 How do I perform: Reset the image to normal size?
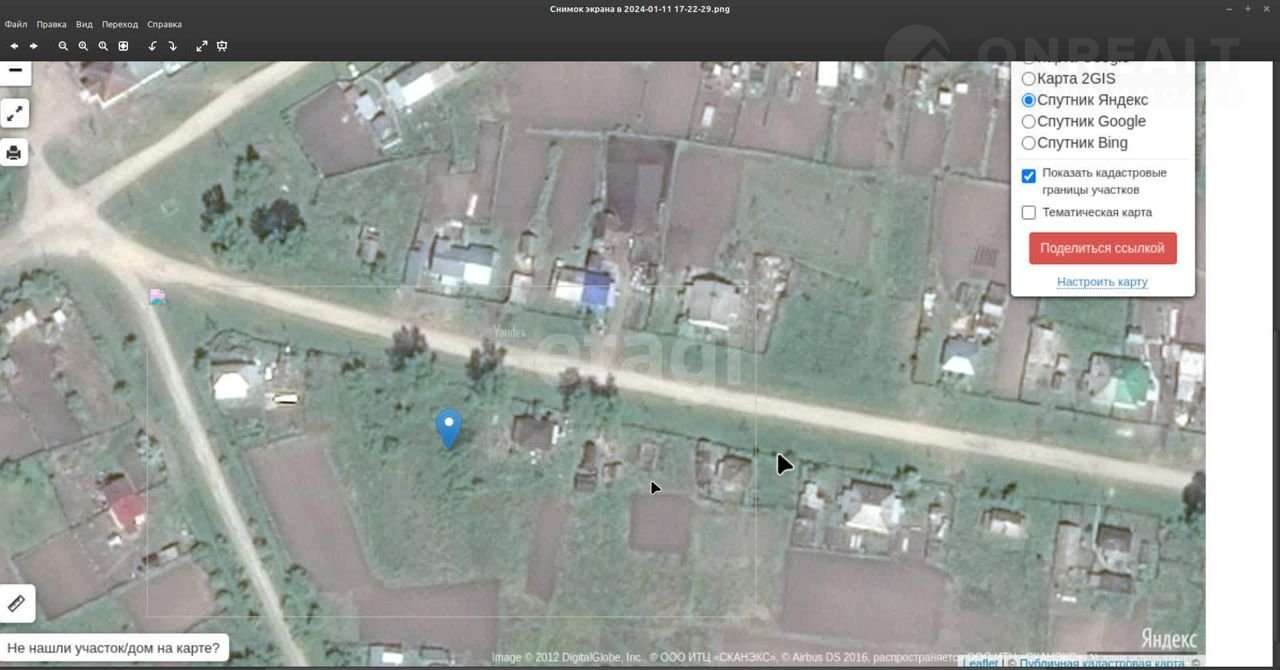(103, 46)
